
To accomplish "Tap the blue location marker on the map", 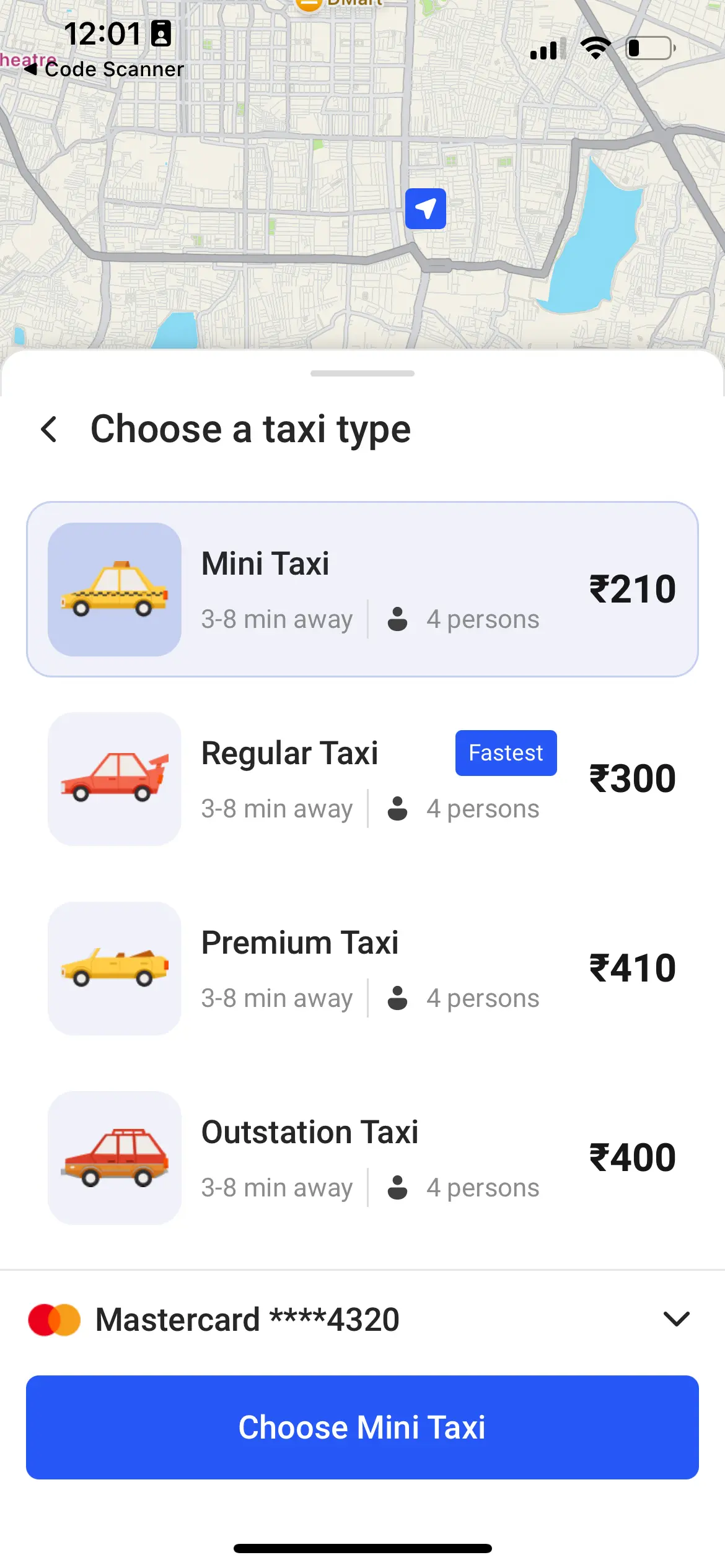I will click(425, 209).
